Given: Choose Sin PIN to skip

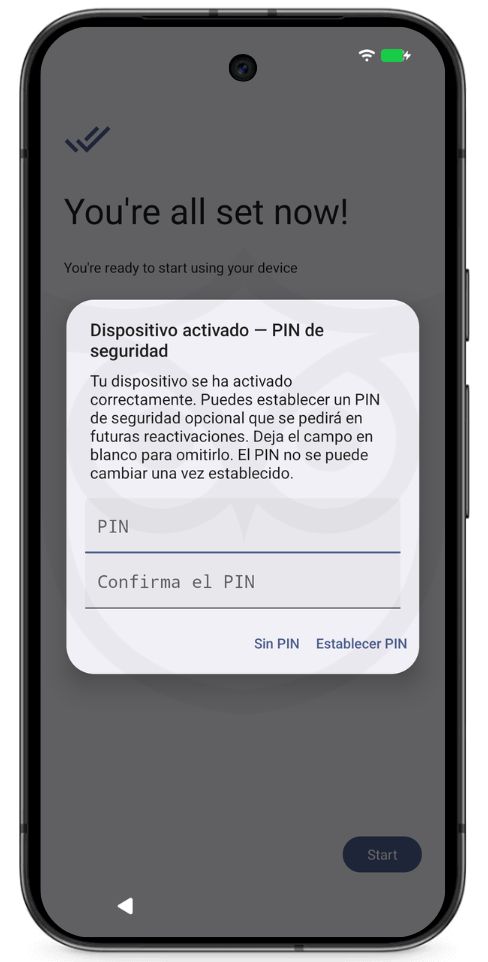Looking at the screenshot, I should (277, 644).
